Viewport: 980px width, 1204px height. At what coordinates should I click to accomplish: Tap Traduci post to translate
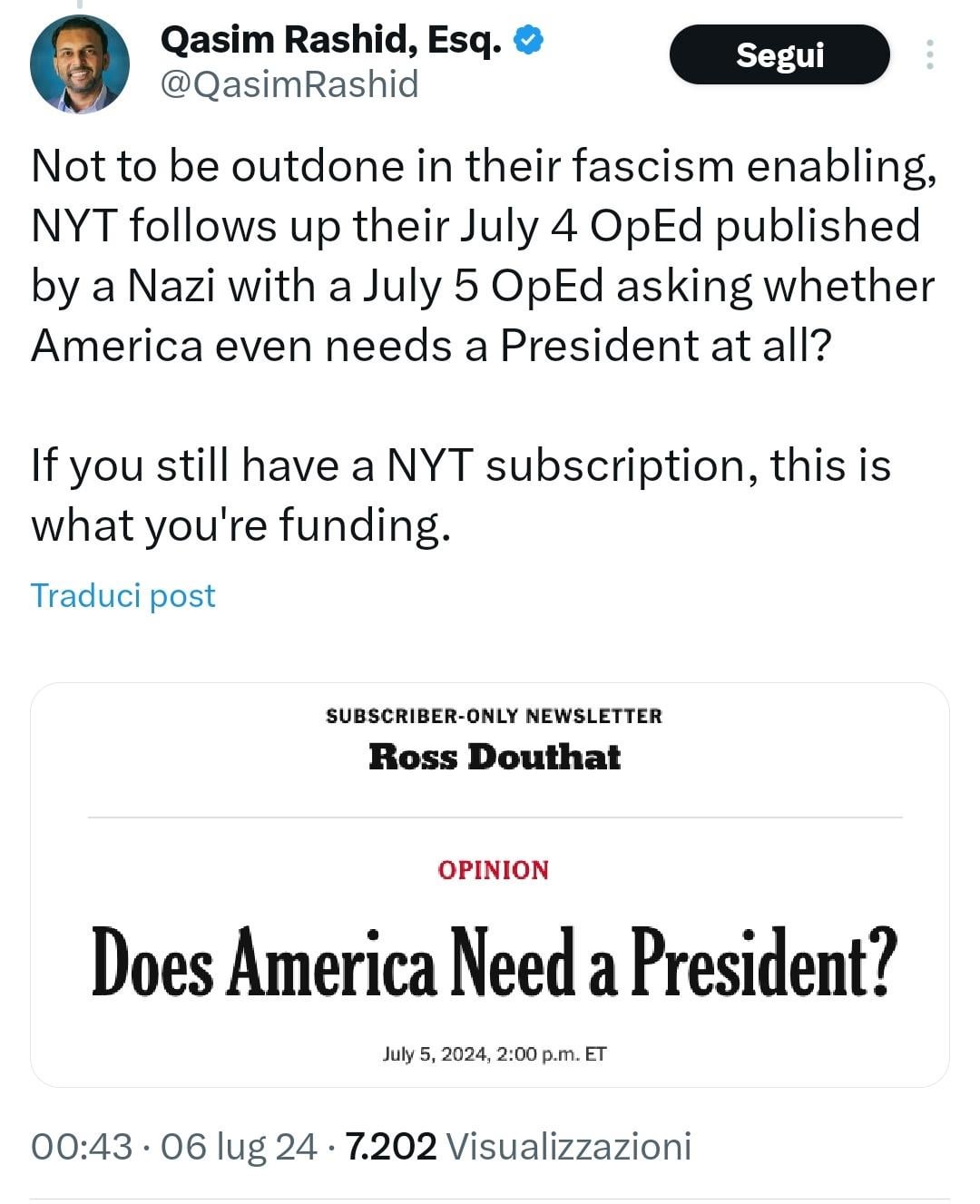(123, 595)
